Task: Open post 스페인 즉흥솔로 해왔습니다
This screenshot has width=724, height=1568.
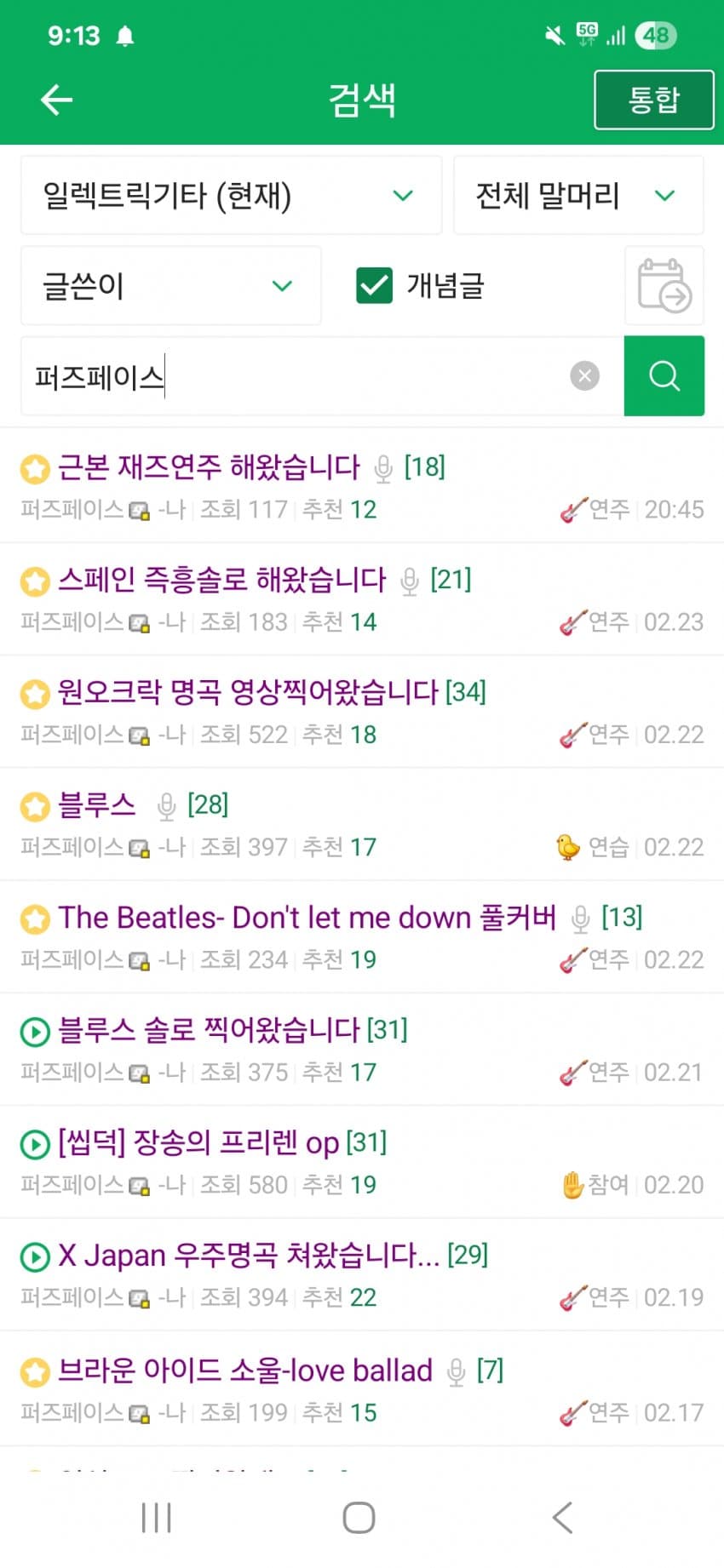Action: point(221,580)
